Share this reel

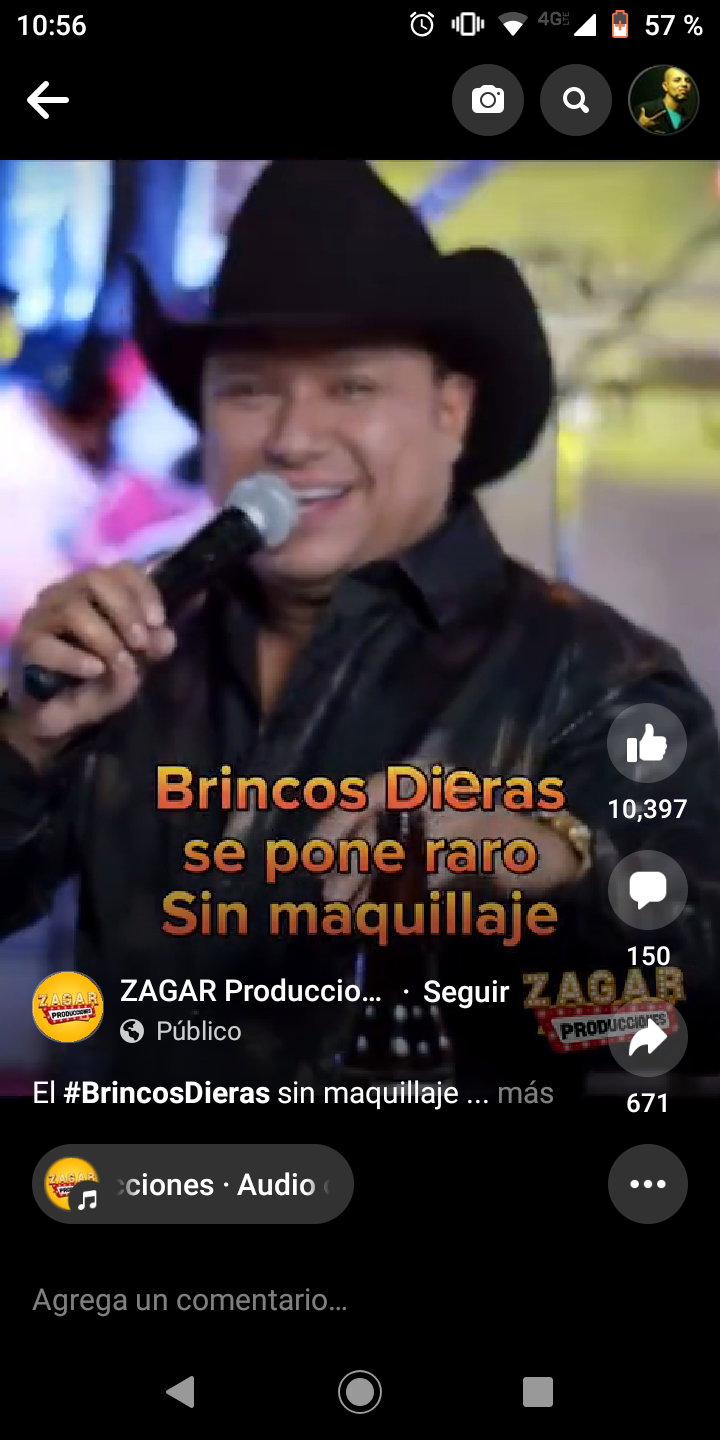click(647, 1040)
